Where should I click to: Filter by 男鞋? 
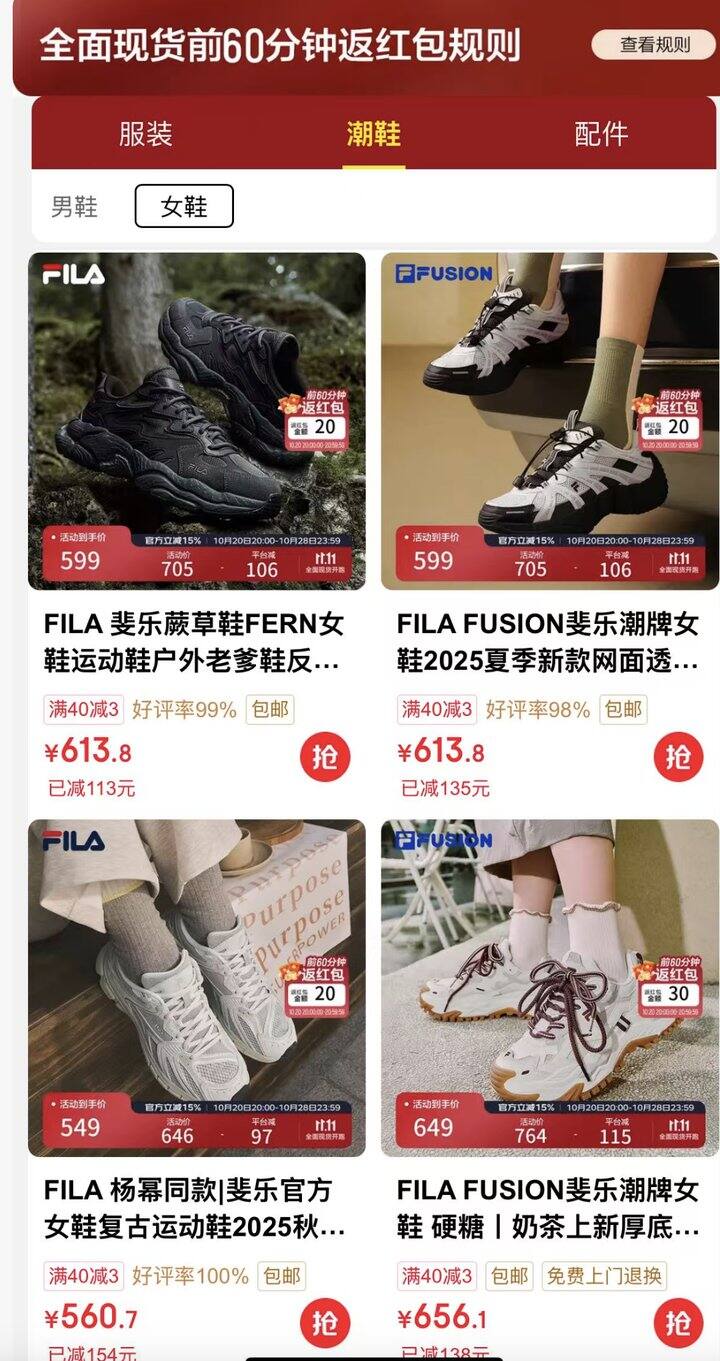click(75, 207)
